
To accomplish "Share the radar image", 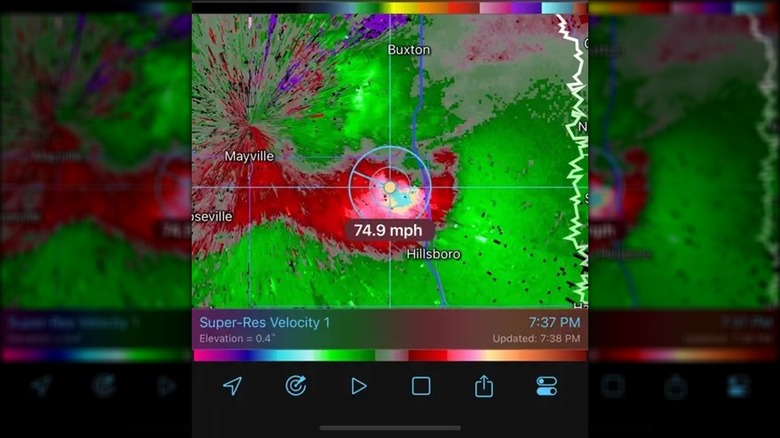I will [484, 386].
